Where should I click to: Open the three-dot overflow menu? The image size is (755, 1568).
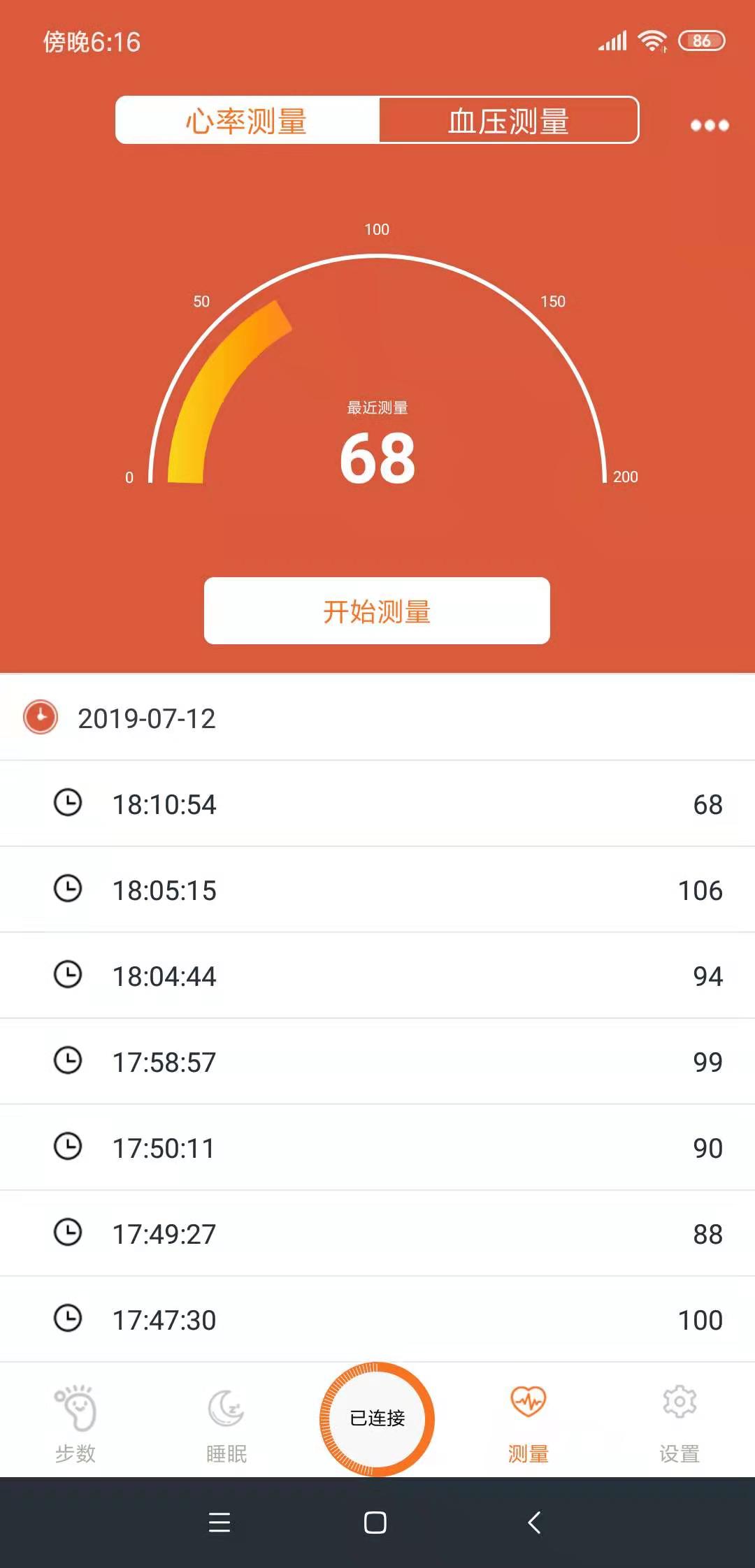(x=710, y=125)
